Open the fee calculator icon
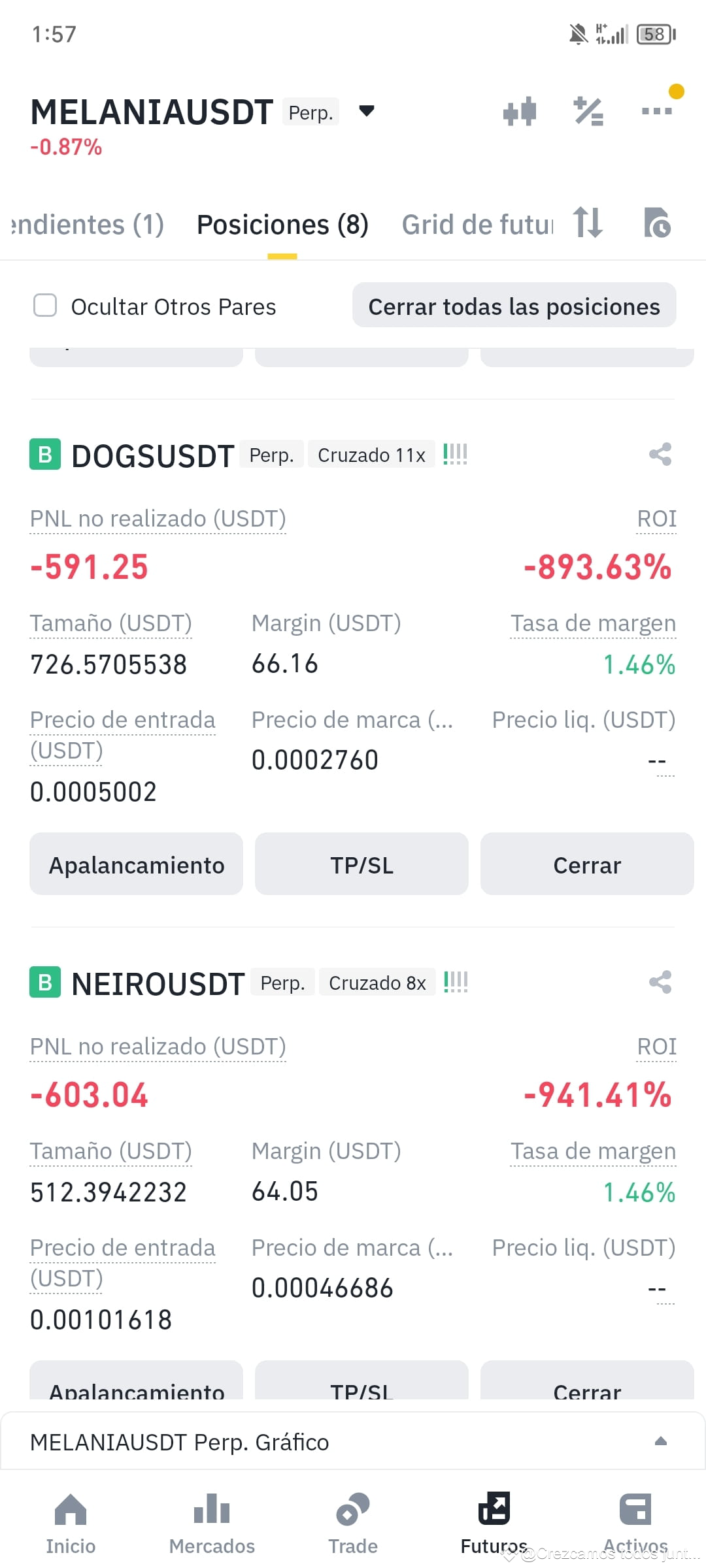Image resolution: width=706 pixels, height=1568 pixels. tap(588, 112)
